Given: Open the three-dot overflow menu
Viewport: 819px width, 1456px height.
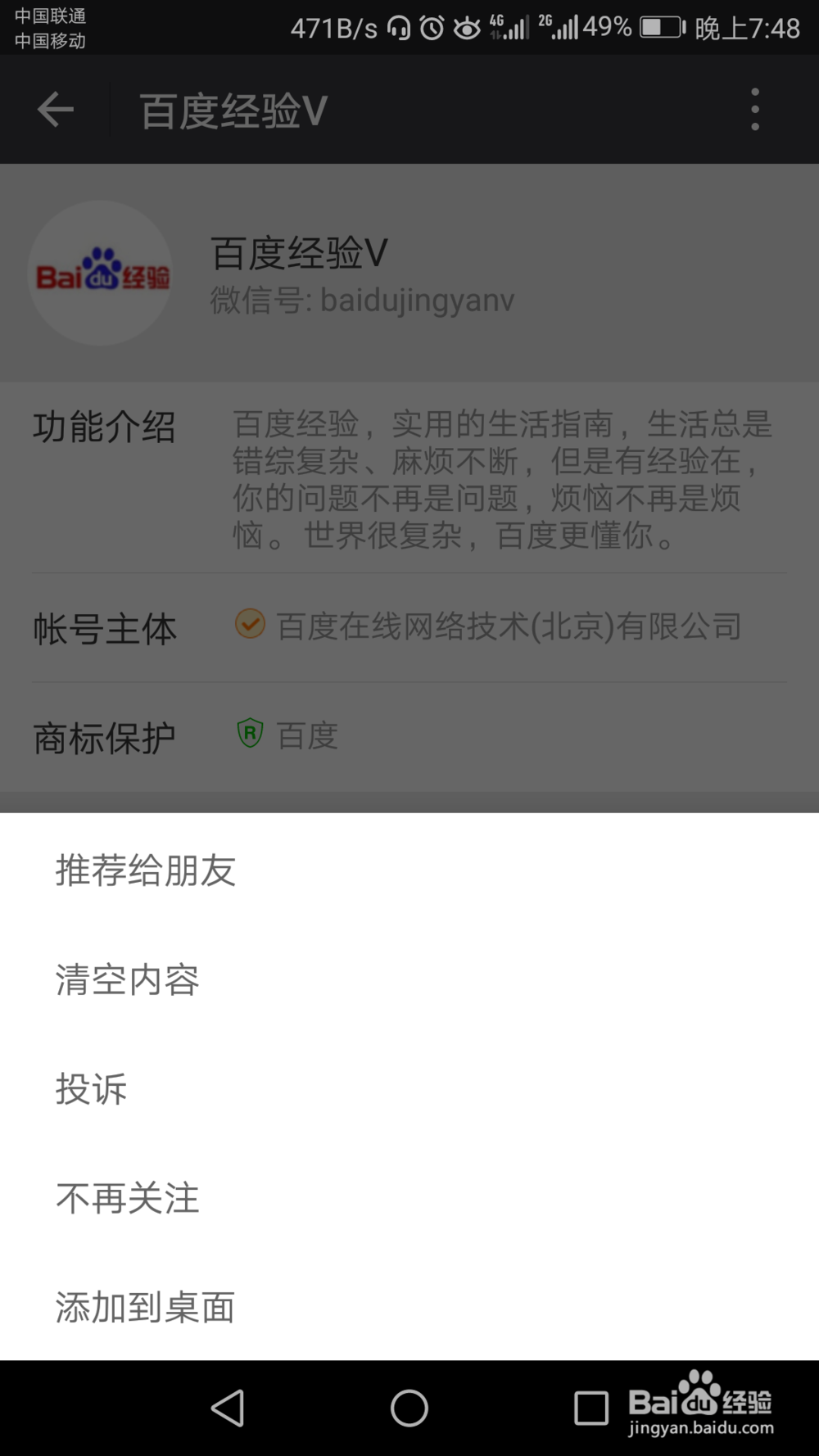Looking at the screenshot, I should pyautogui.click(x=754, y=109).
